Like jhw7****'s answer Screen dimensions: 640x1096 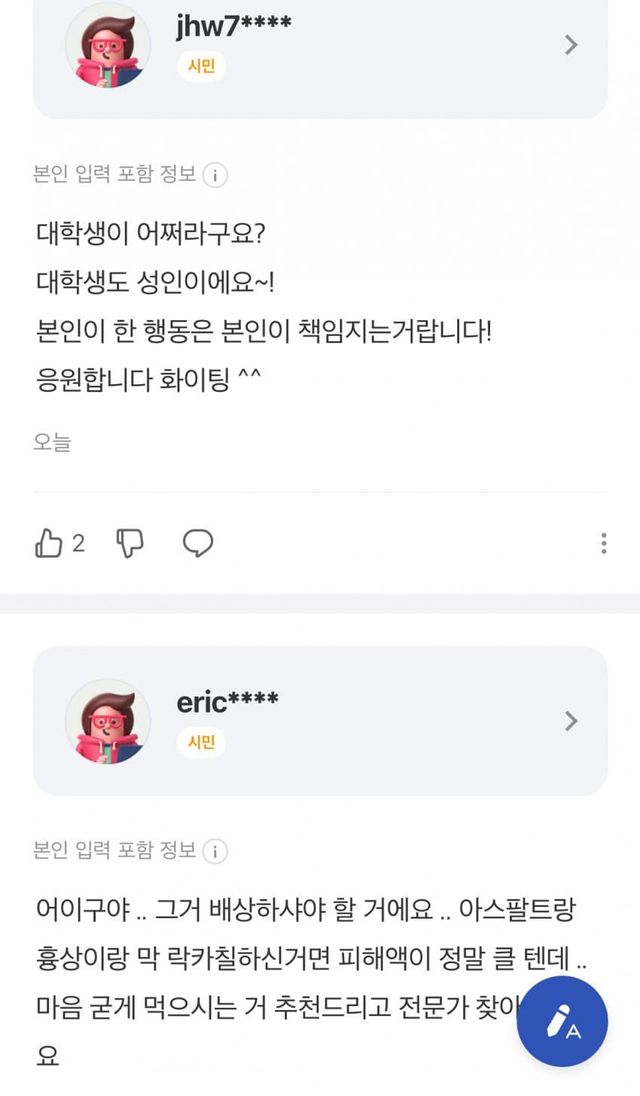click(x=49, y=543)
